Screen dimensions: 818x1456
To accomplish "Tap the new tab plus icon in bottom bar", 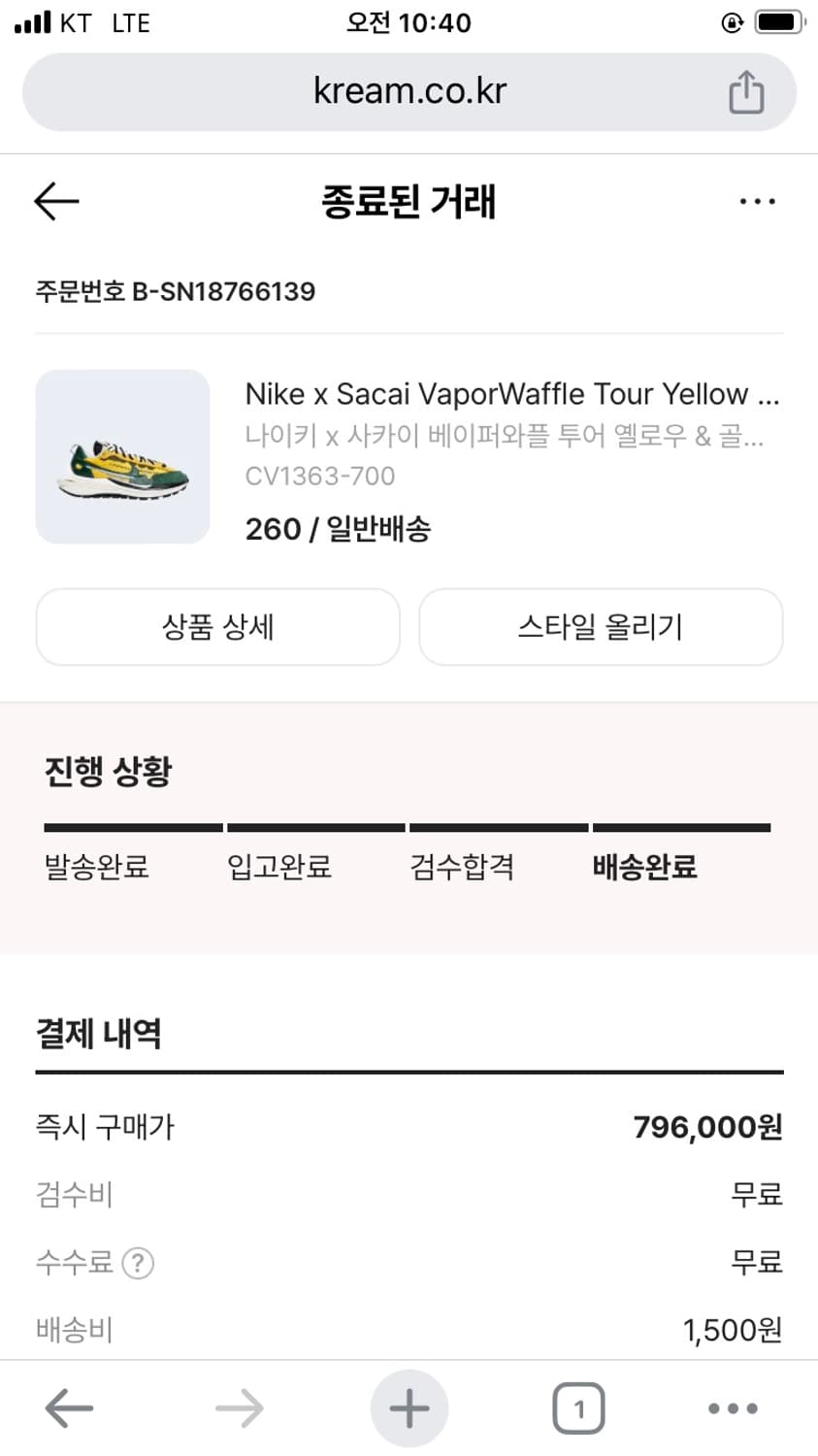I will (409, 1407).
